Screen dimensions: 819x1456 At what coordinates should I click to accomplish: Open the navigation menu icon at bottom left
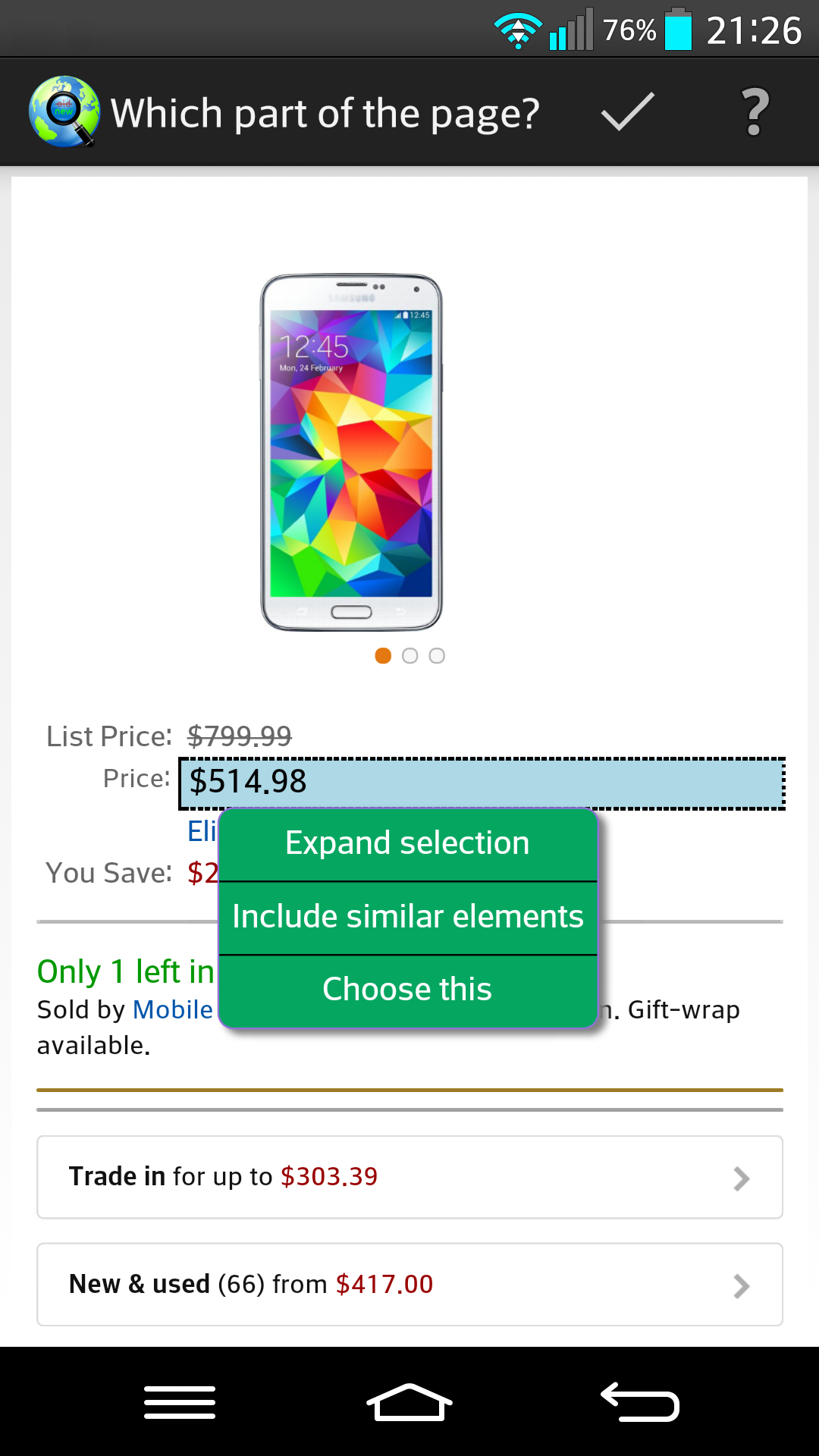click(180, 1403)
